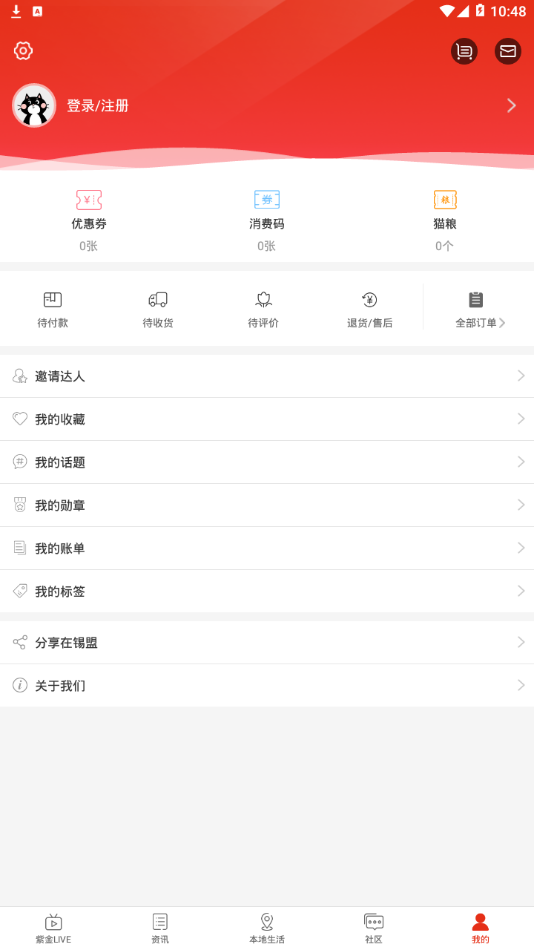Image resolution: width=534 pixels, height=950 pixels.
Task: Open the shopping cart icon
Action: [x=464, y=51]
